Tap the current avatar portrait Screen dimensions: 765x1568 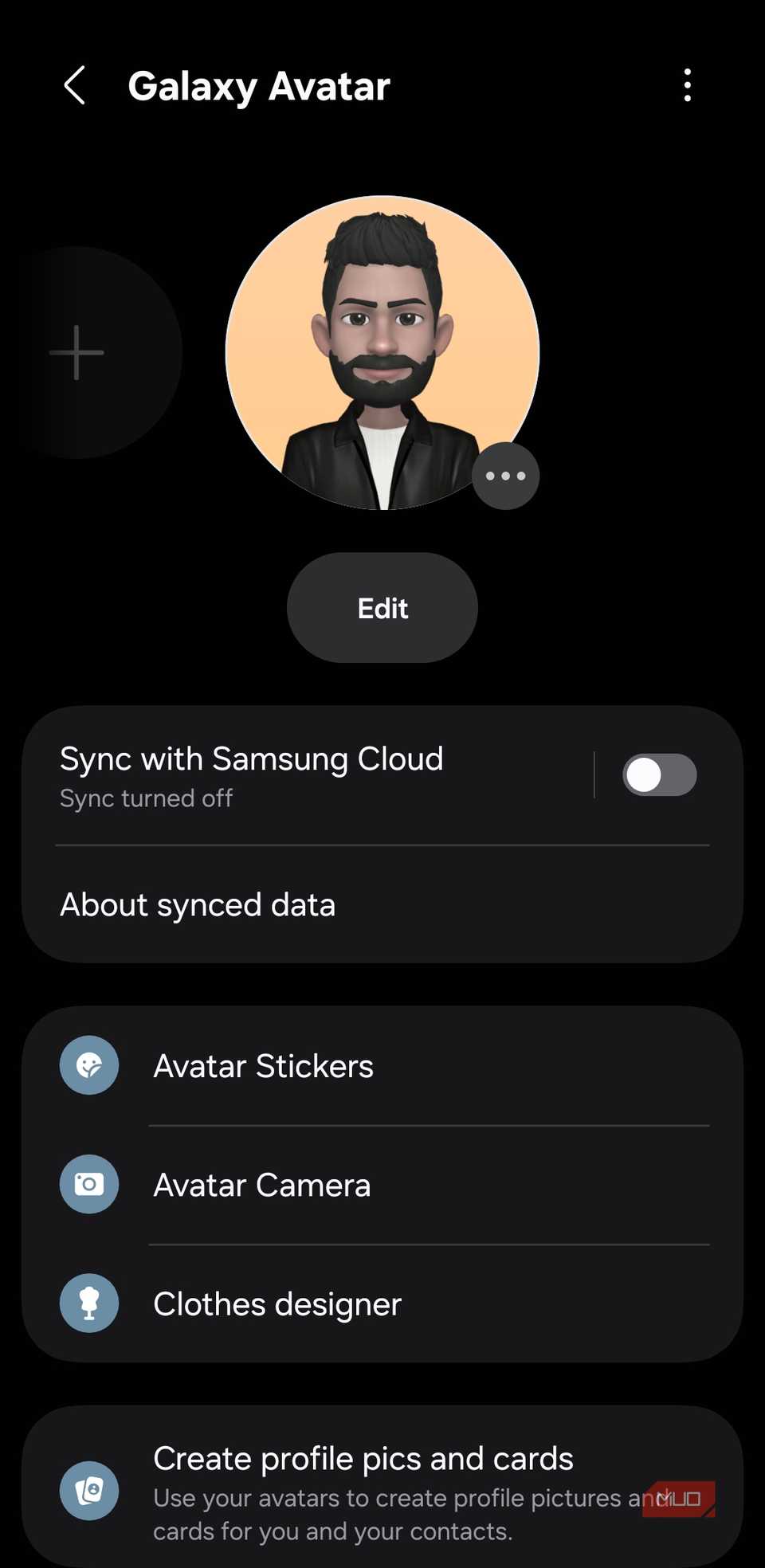pos(382,351)
